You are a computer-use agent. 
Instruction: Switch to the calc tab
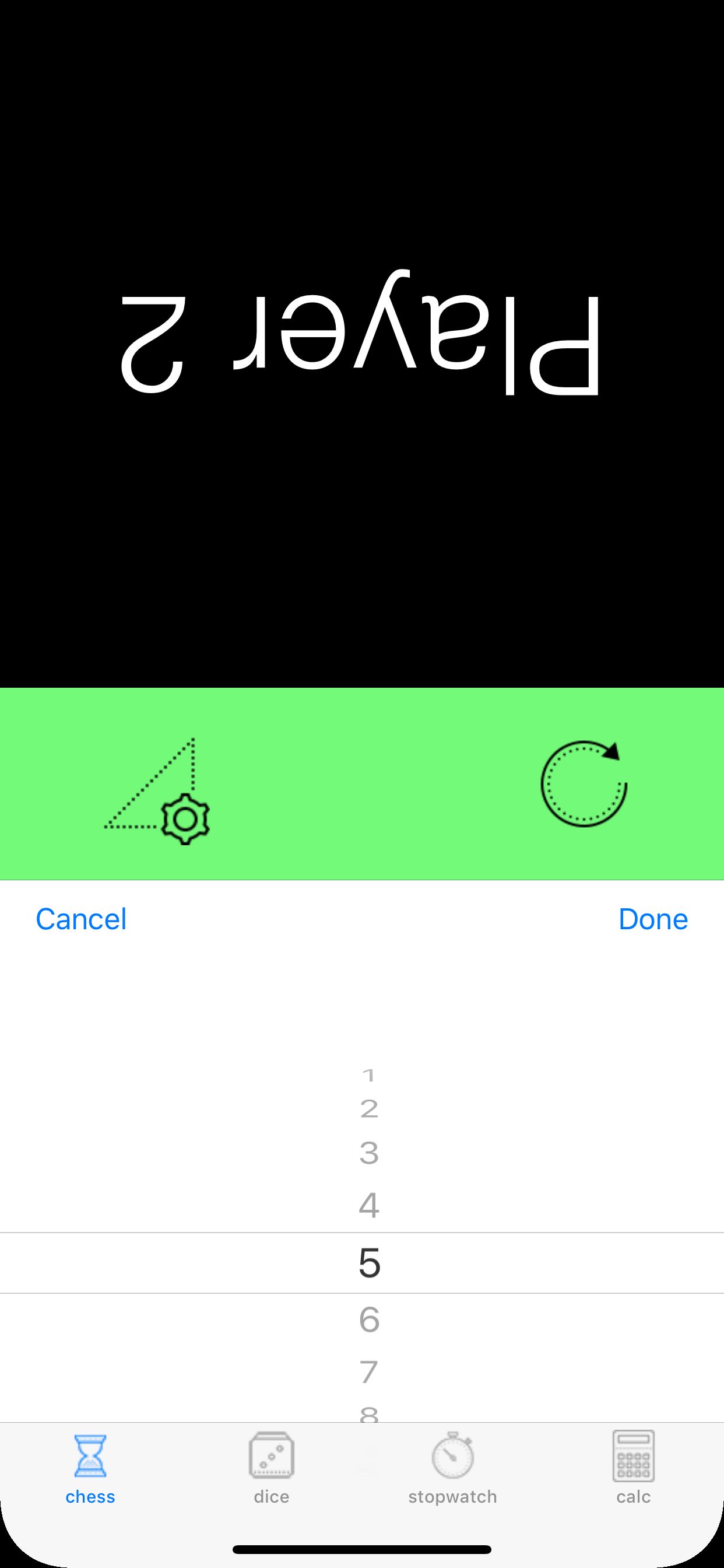tap(633, 1468)
